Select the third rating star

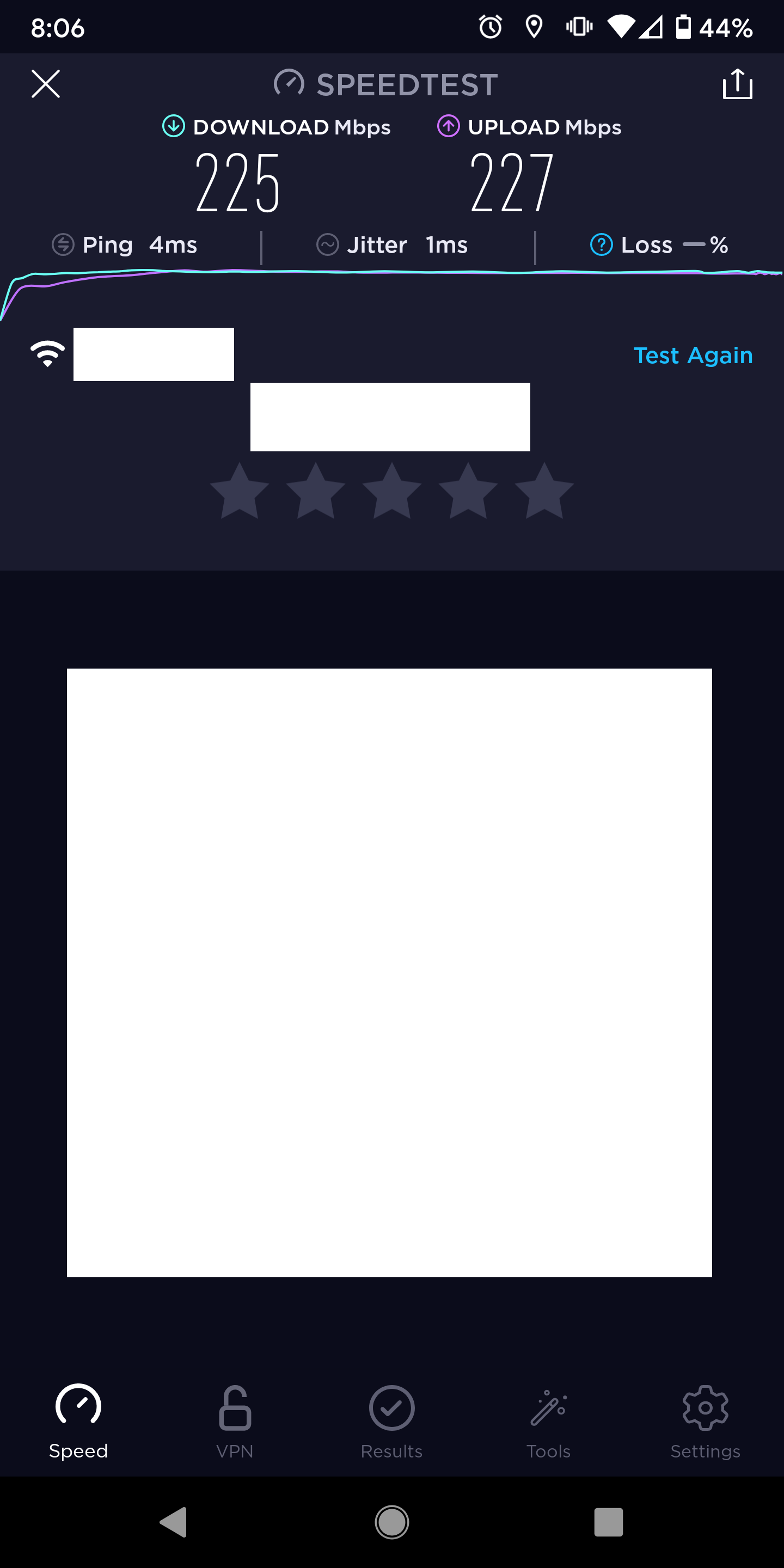[x=392, y=491]
